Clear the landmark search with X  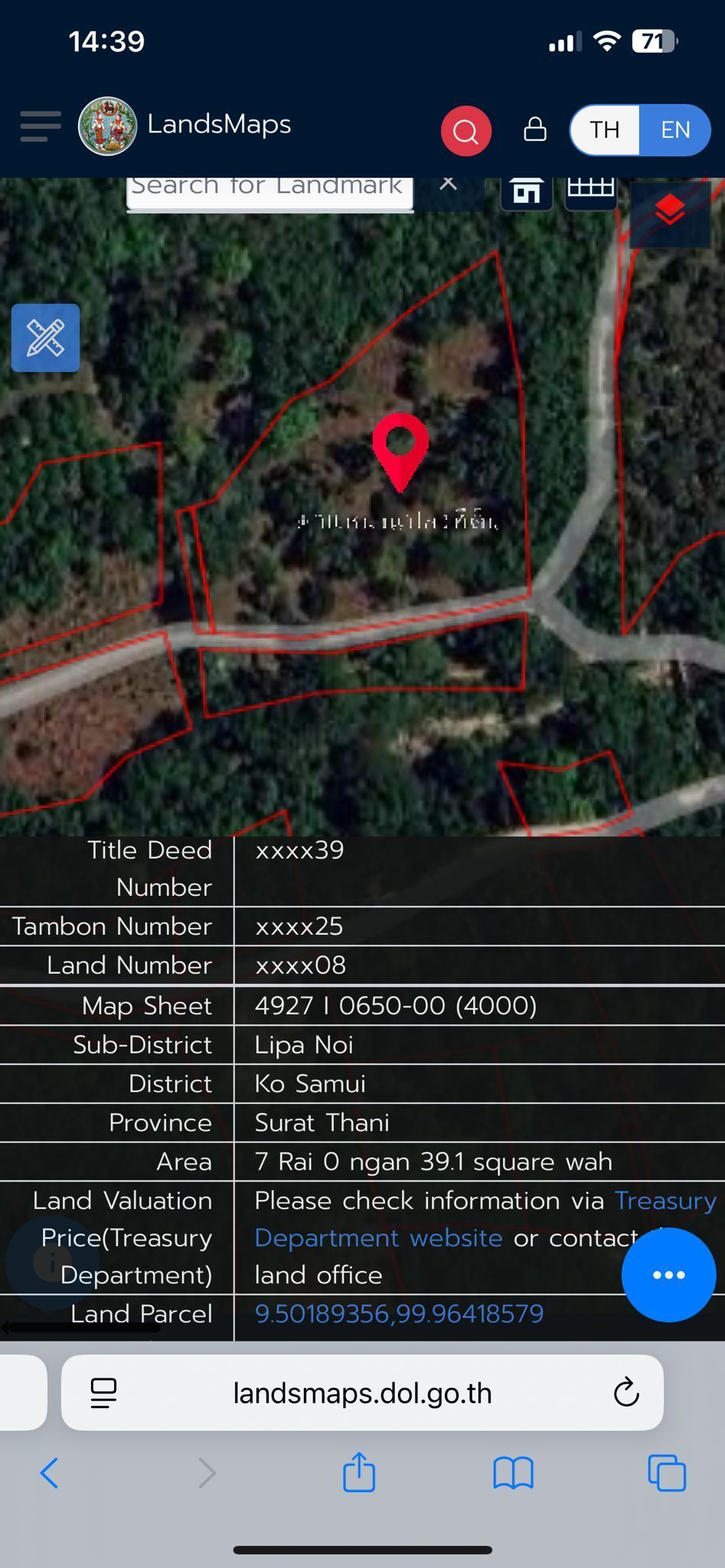pyautogui.click(x=449, y=185)
